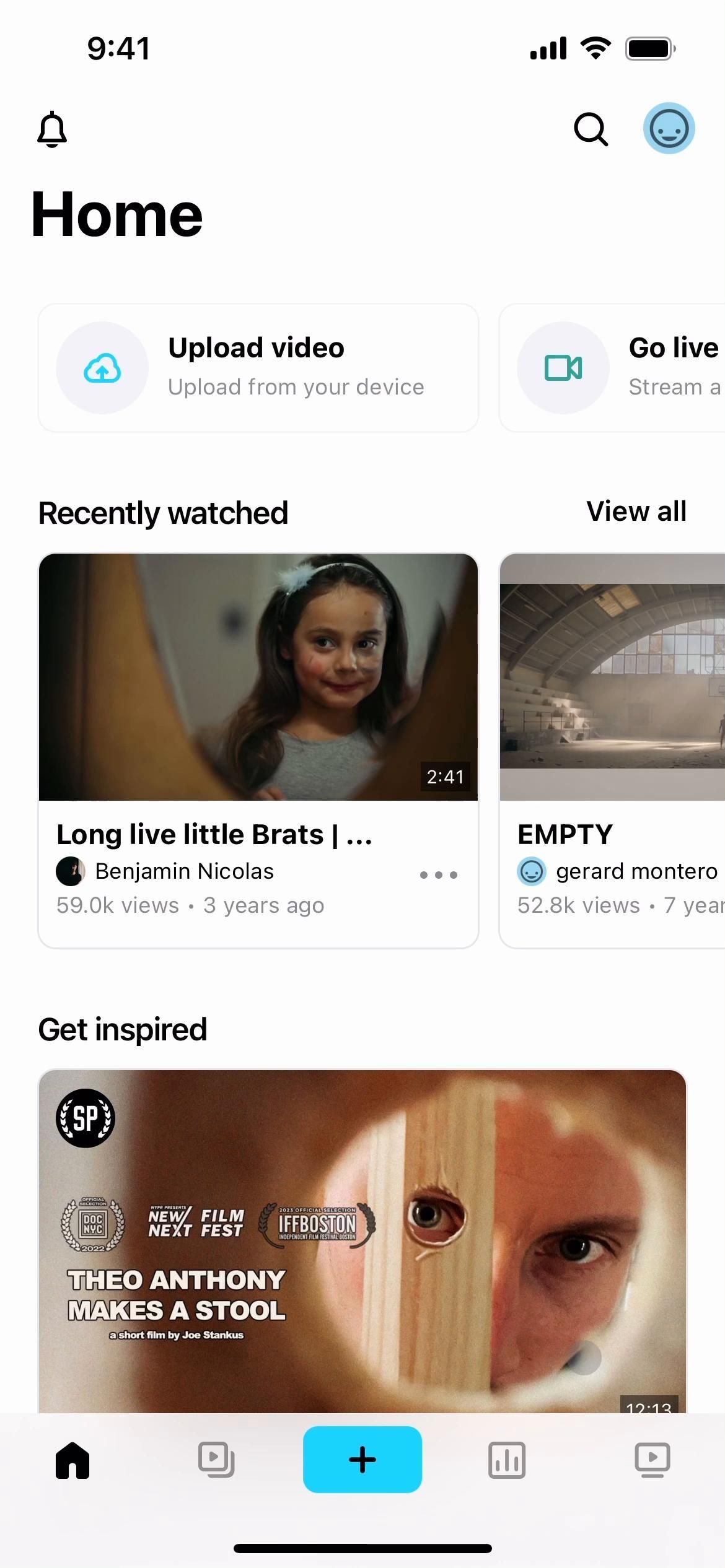Switch to the watch tab
725x1568 pixels.
tap(652, 1460)
